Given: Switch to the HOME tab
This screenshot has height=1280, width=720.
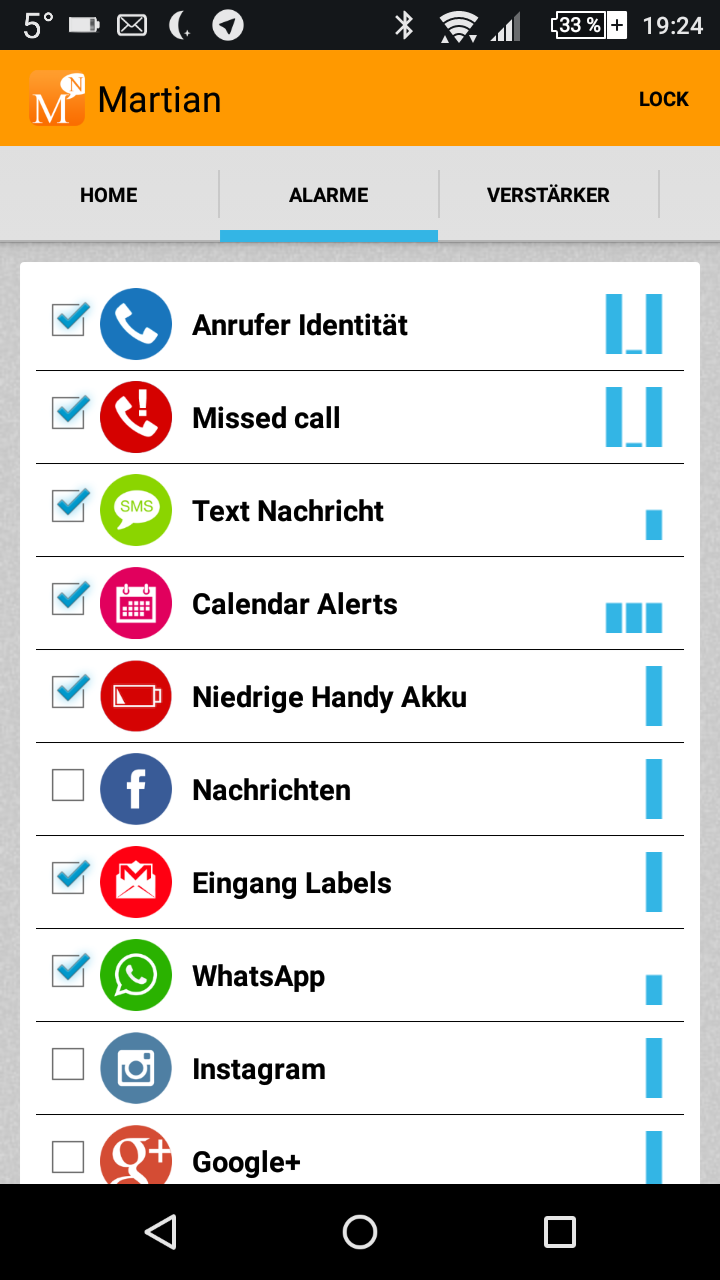Looking at the screenshot, I should click(109, 195).
